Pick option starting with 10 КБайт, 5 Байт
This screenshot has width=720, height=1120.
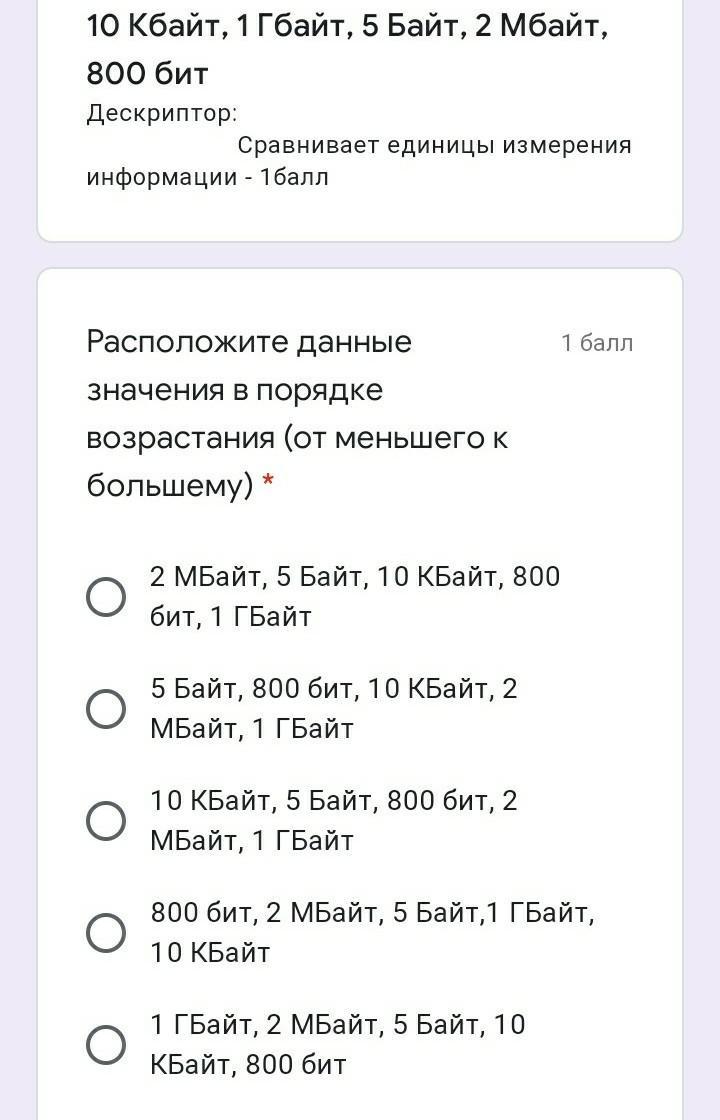[106, 821]
